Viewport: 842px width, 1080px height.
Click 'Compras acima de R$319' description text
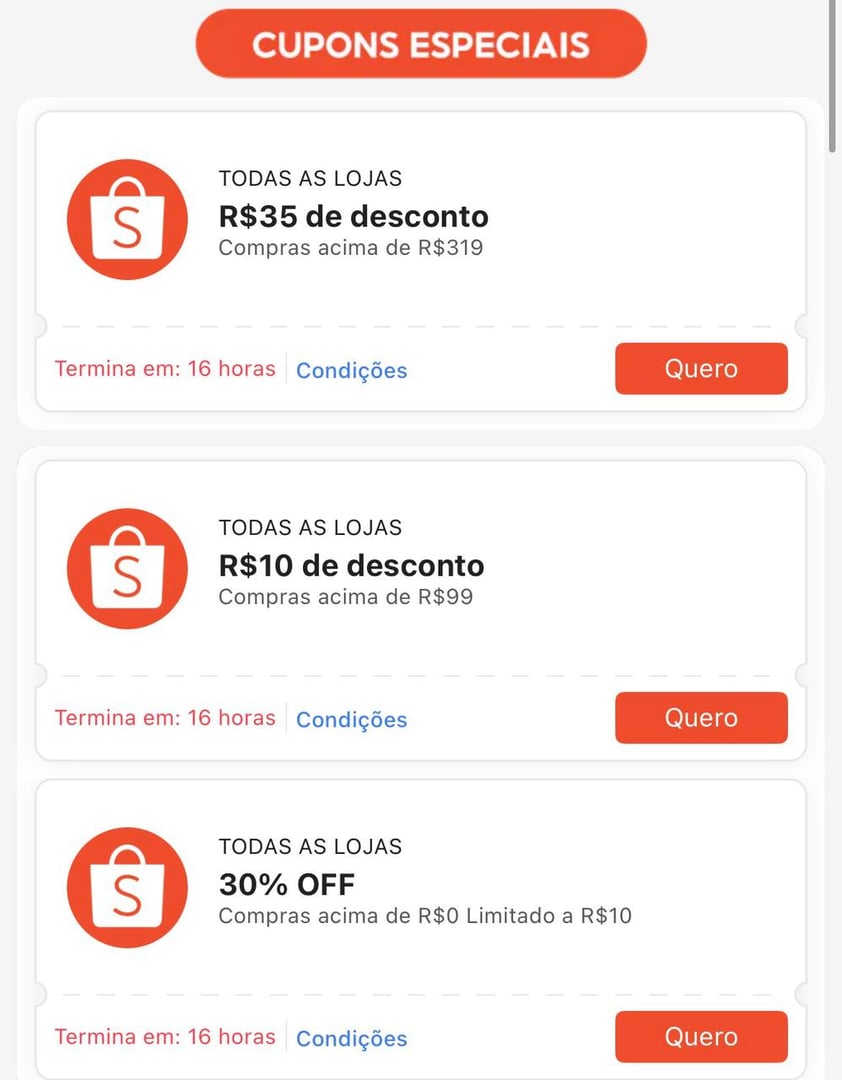[351, 247]
